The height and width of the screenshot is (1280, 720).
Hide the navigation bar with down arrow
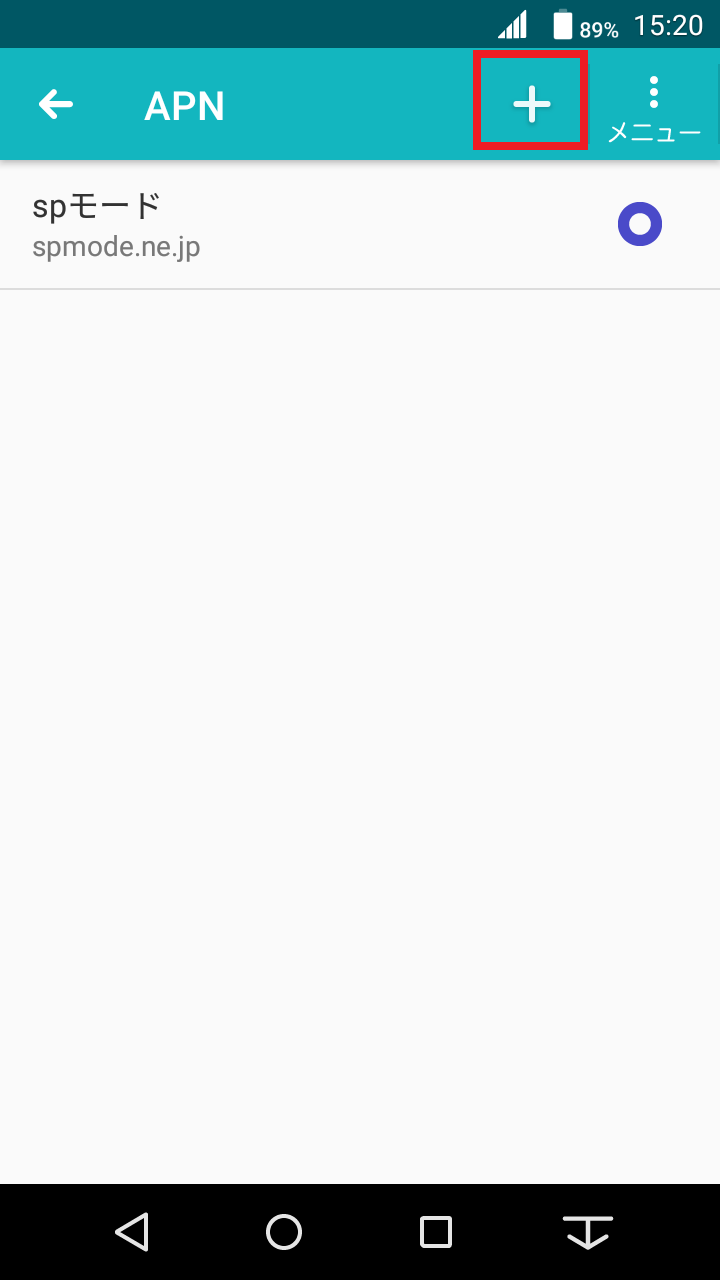[x=588, y=1232]
